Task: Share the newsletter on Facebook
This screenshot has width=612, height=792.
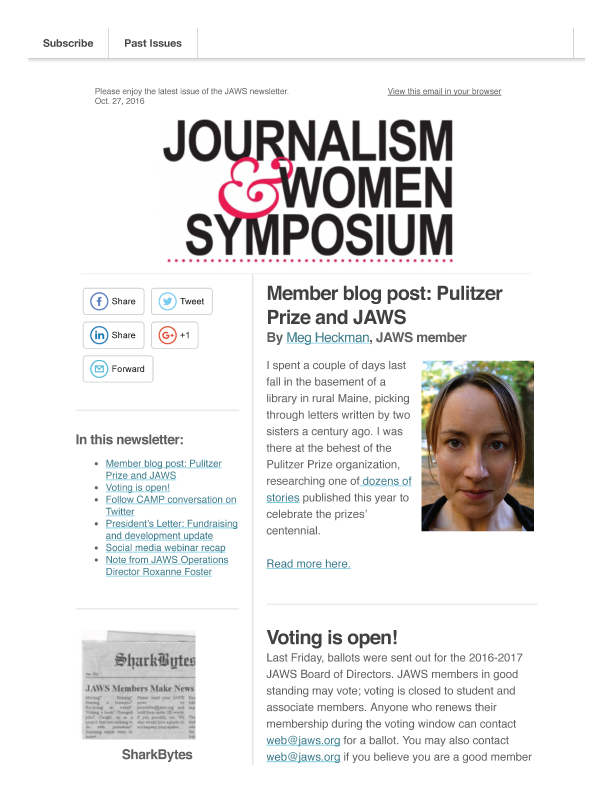Action: click(113, 301)
